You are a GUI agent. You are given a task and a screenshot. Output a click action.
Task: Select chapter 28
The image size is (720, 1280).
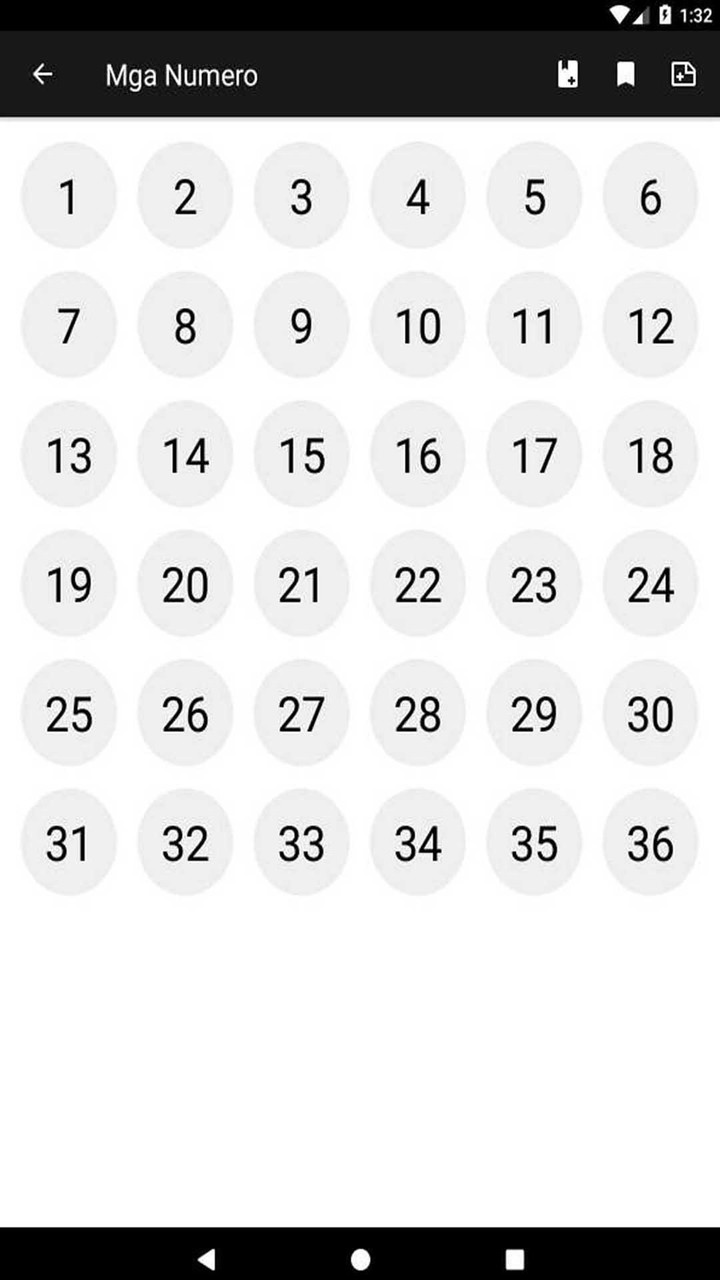(x=417, y=714)
